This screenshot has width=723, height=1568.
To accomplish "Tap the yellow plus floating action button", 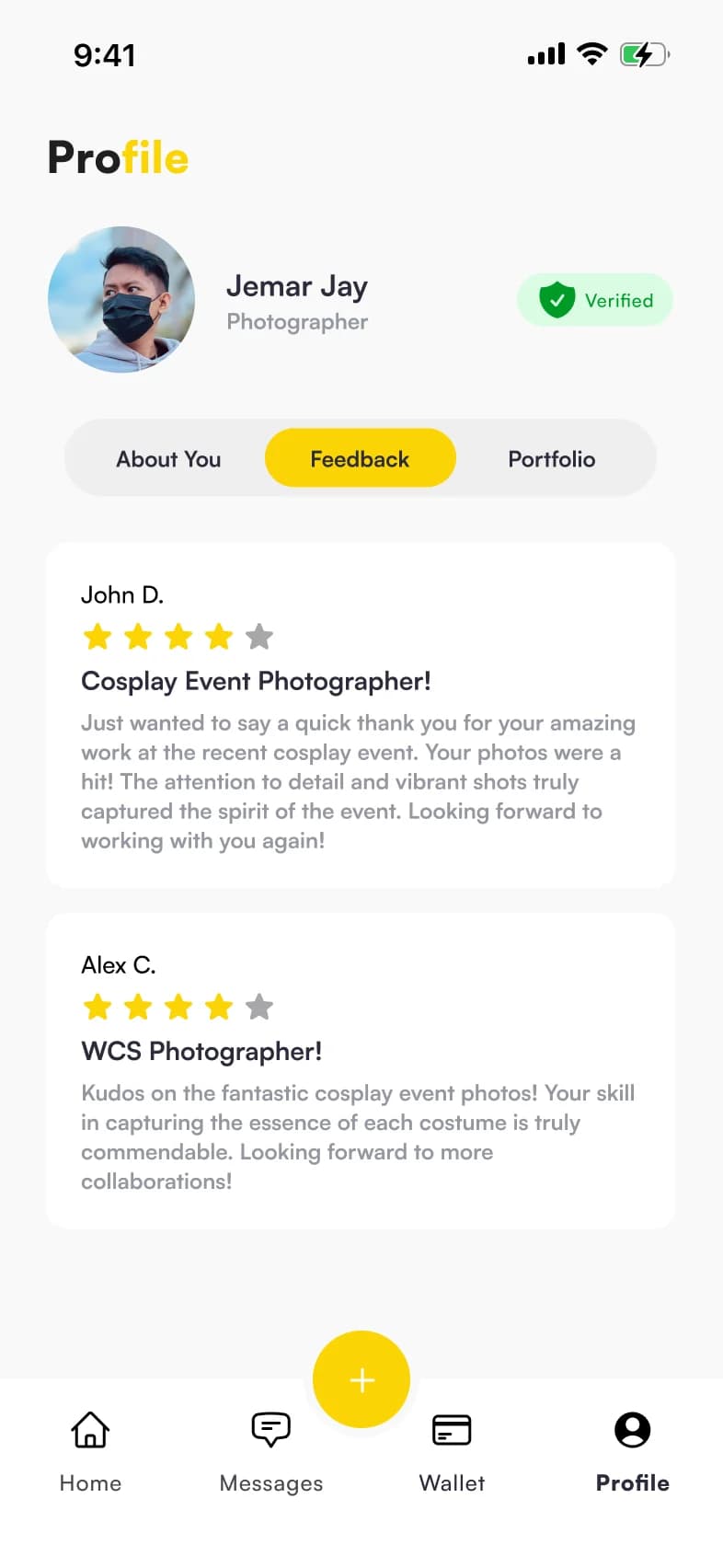I will tap(361, 1379).
